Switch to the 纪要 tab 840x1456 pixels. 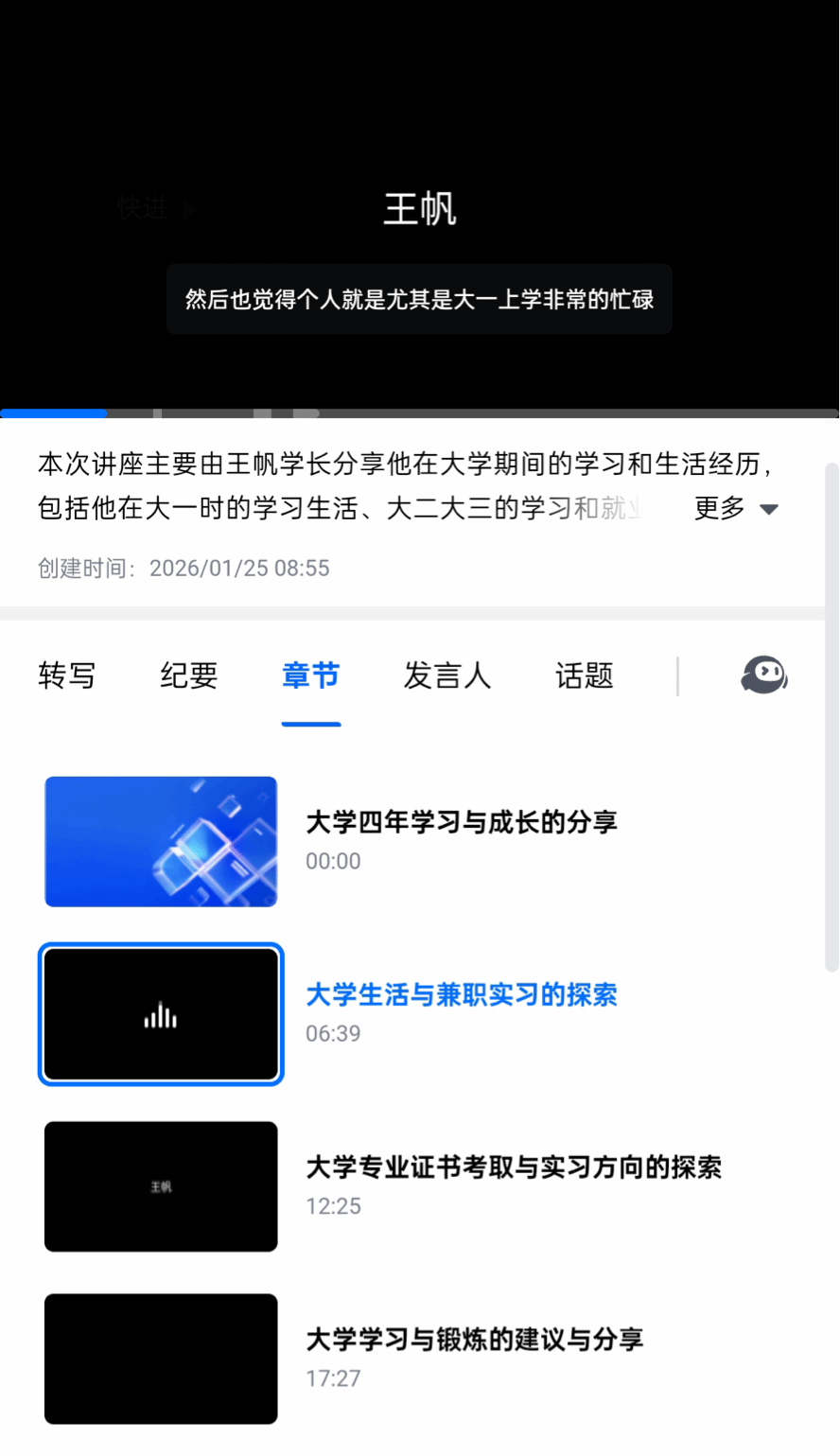click(189, 675)
